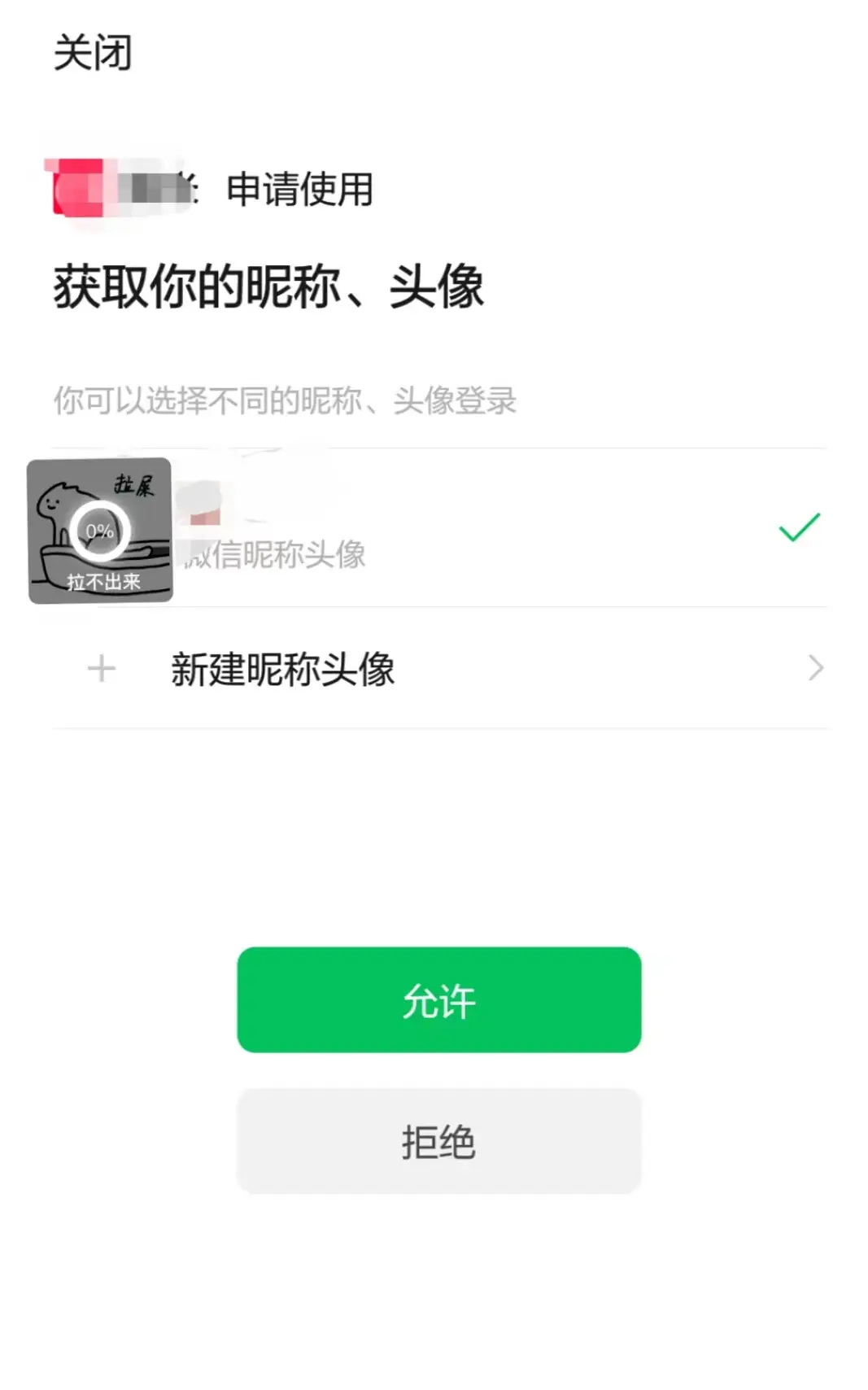Decline the request with 拒绝

438,1141
